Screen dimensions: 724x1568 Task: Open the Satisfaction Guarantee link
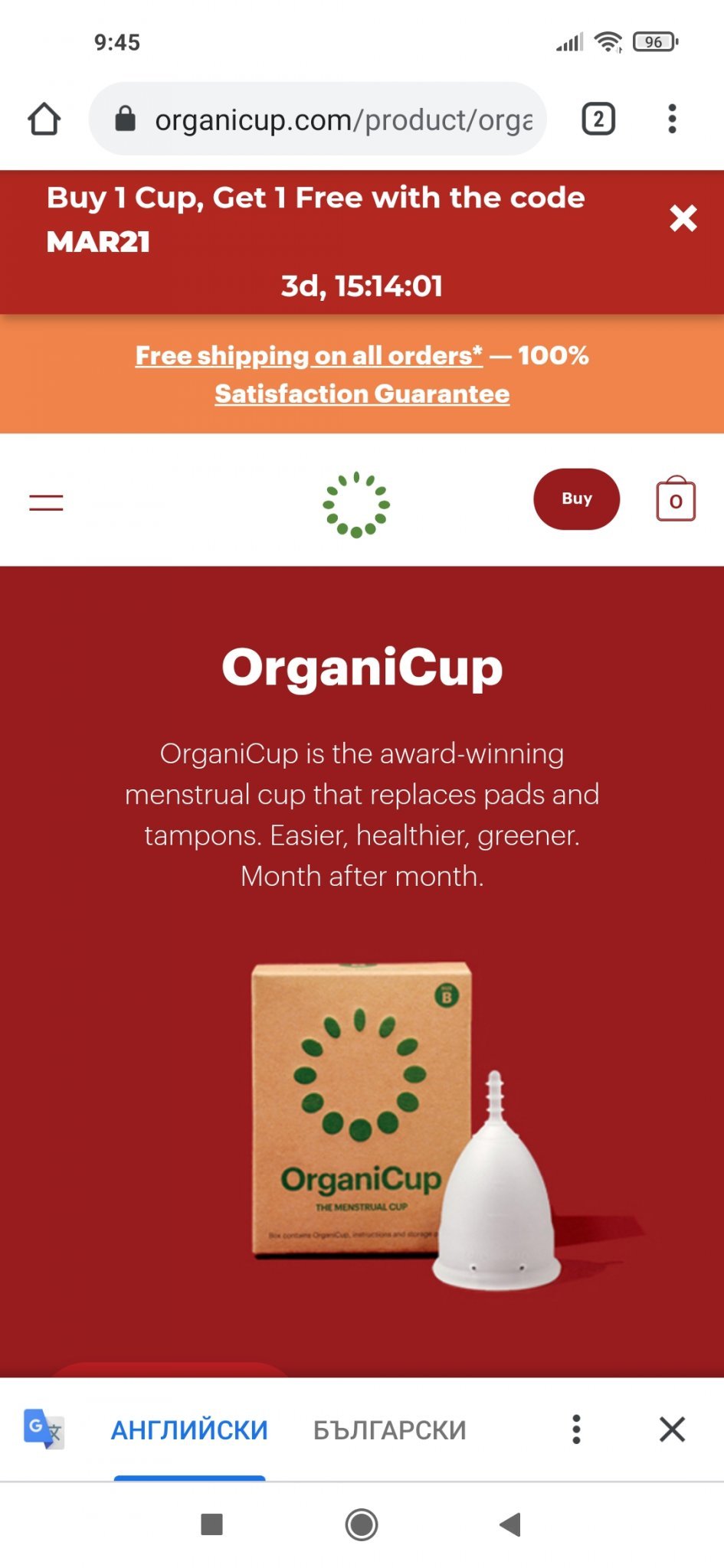point(362,394)
